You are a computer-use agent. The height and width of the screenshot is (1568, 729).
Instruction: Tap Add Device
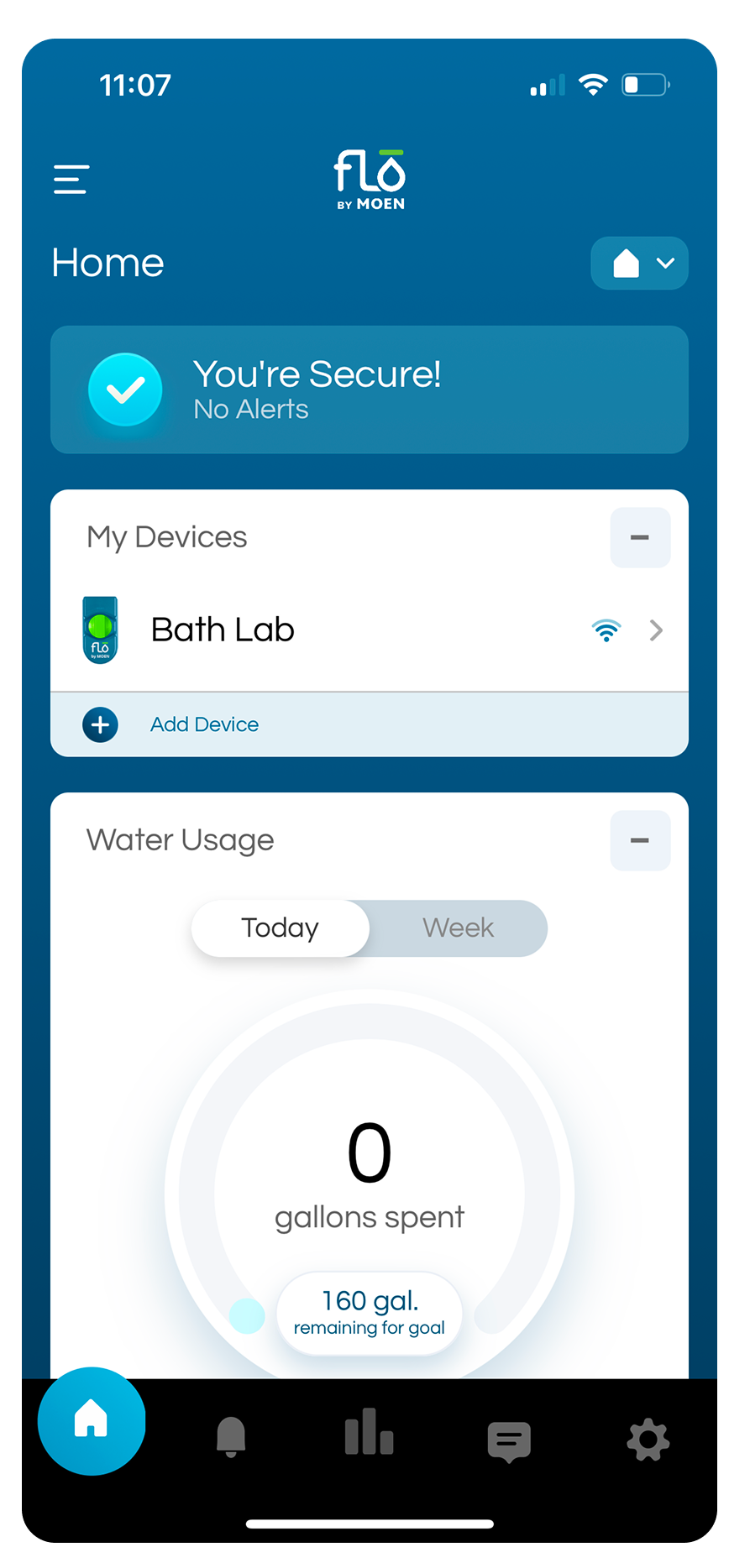(204, 724)
